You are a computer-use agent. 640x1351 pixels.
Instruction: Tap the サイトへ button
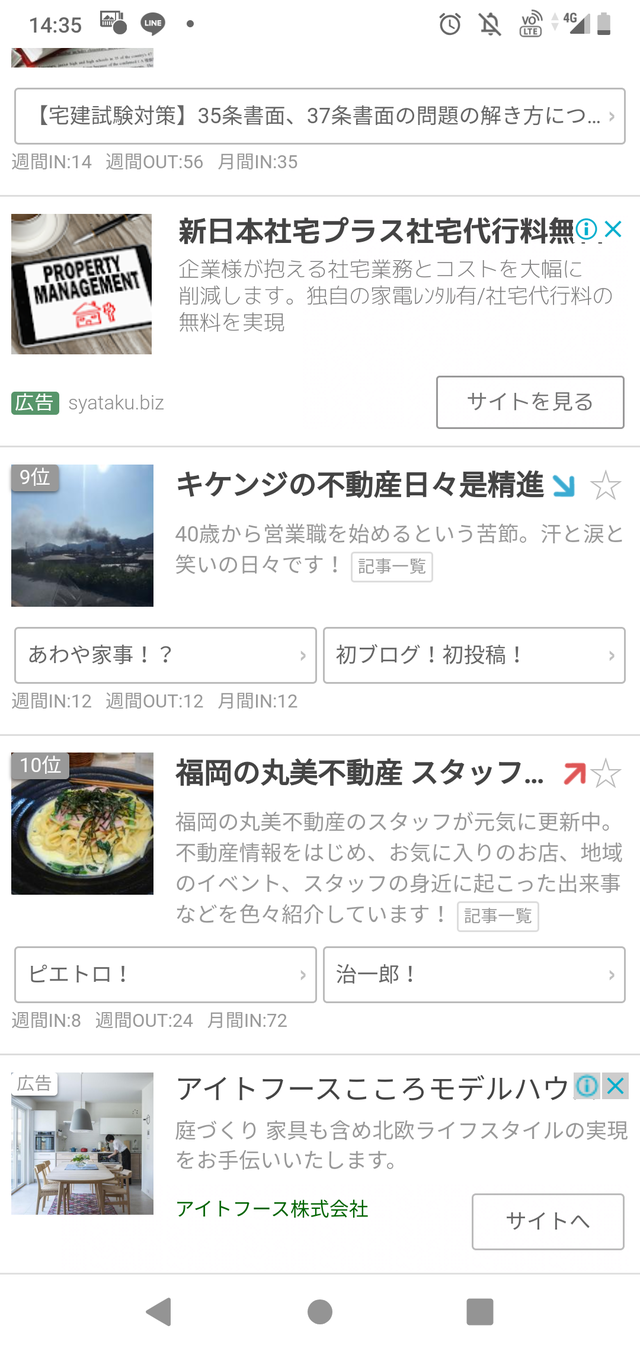(x=548, y=1221)
